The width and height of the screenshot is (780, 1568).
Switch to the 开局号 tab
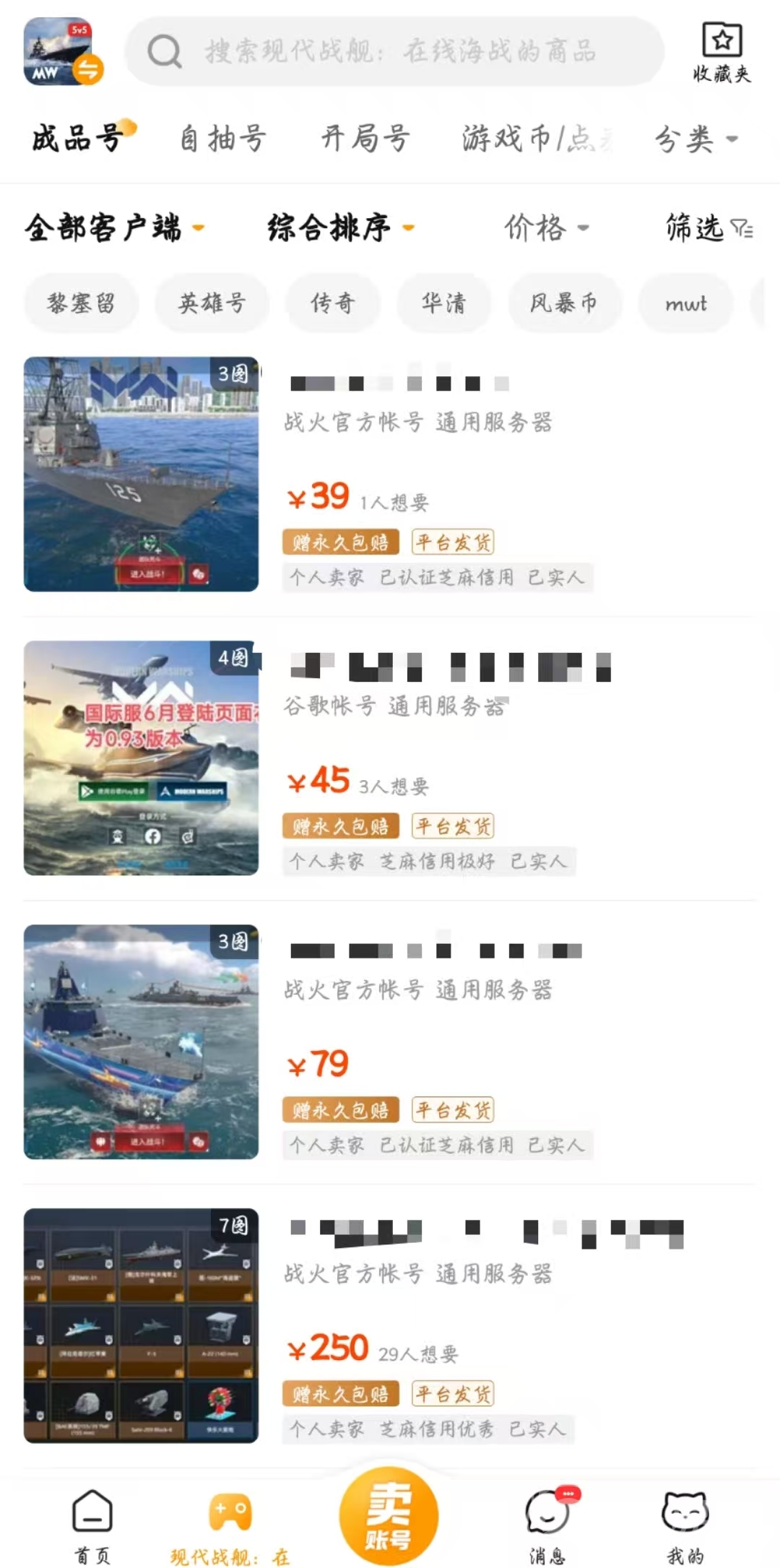click(x=365, y=138)
